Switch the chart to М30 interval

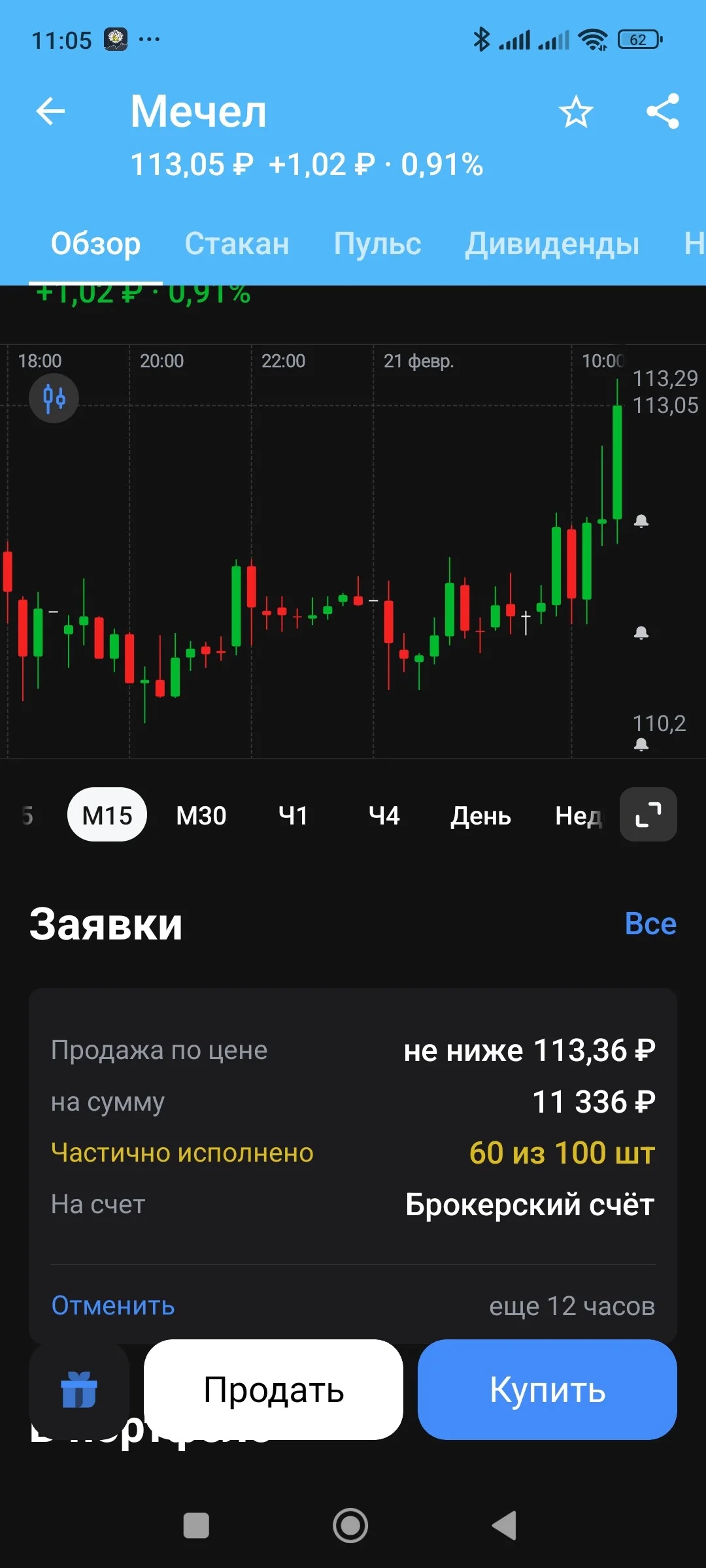point(201,815)
